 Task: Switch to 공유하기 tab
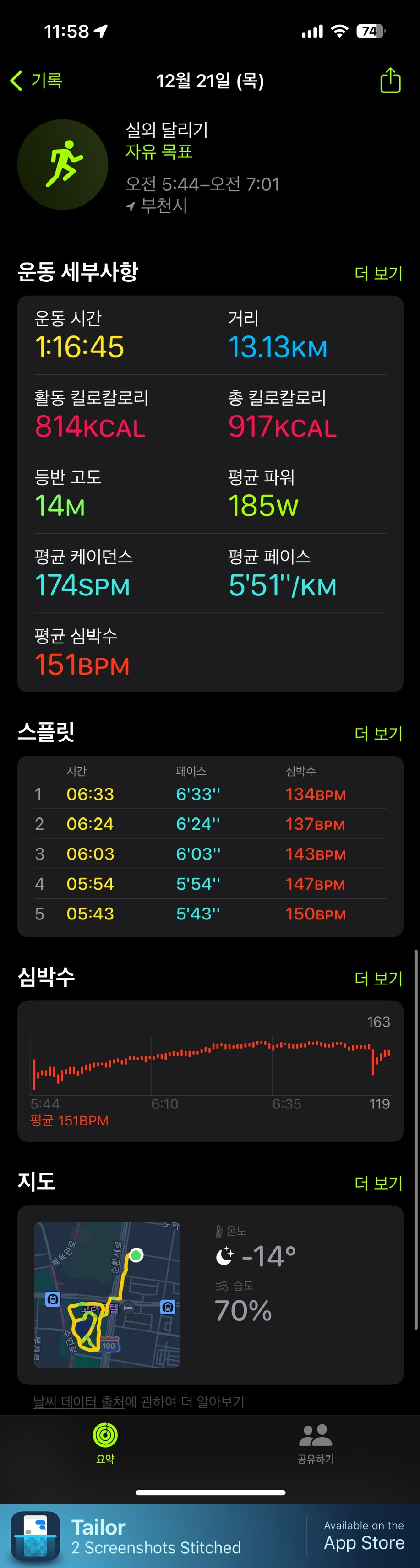(315, 1443)
